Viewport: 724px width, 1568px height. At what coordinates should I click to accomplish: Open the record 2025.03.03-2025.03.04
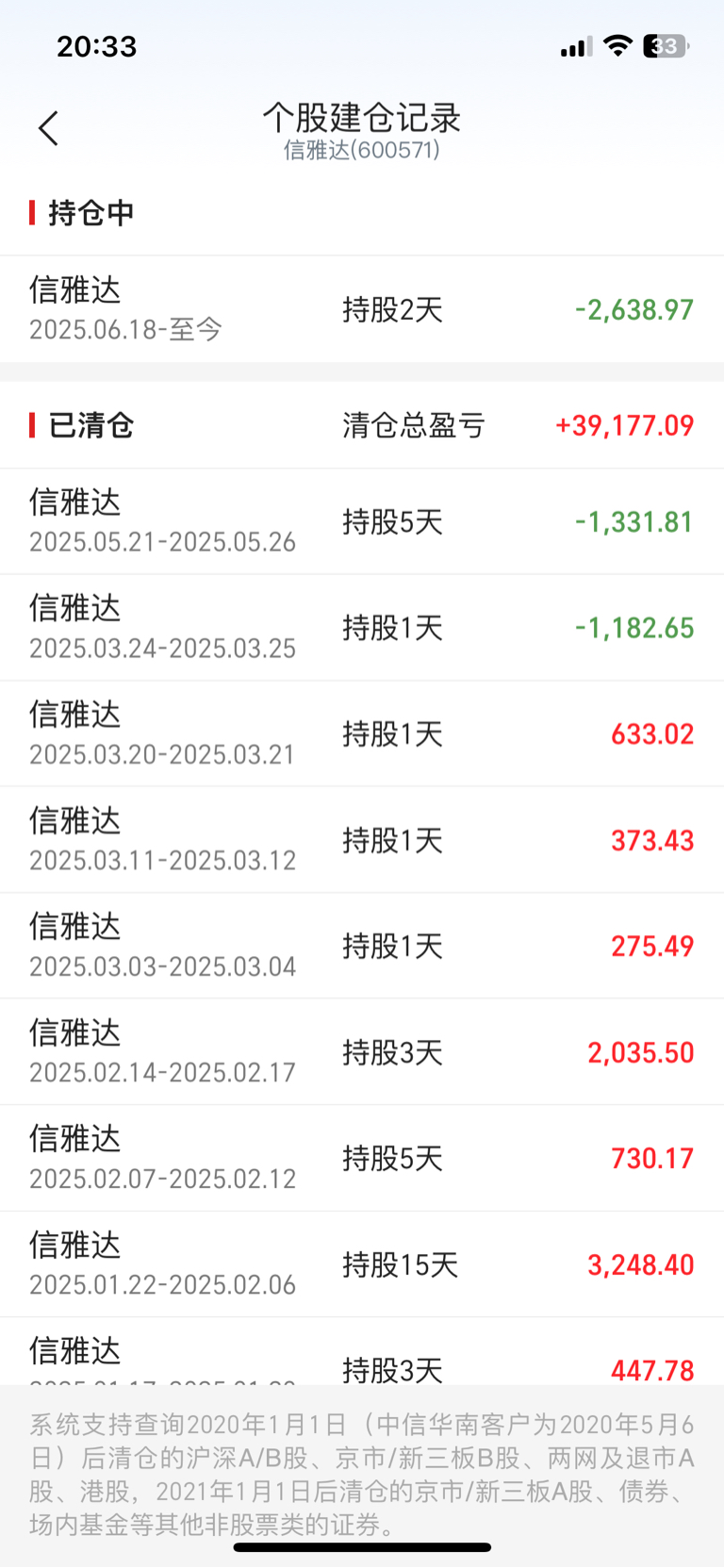362,946
